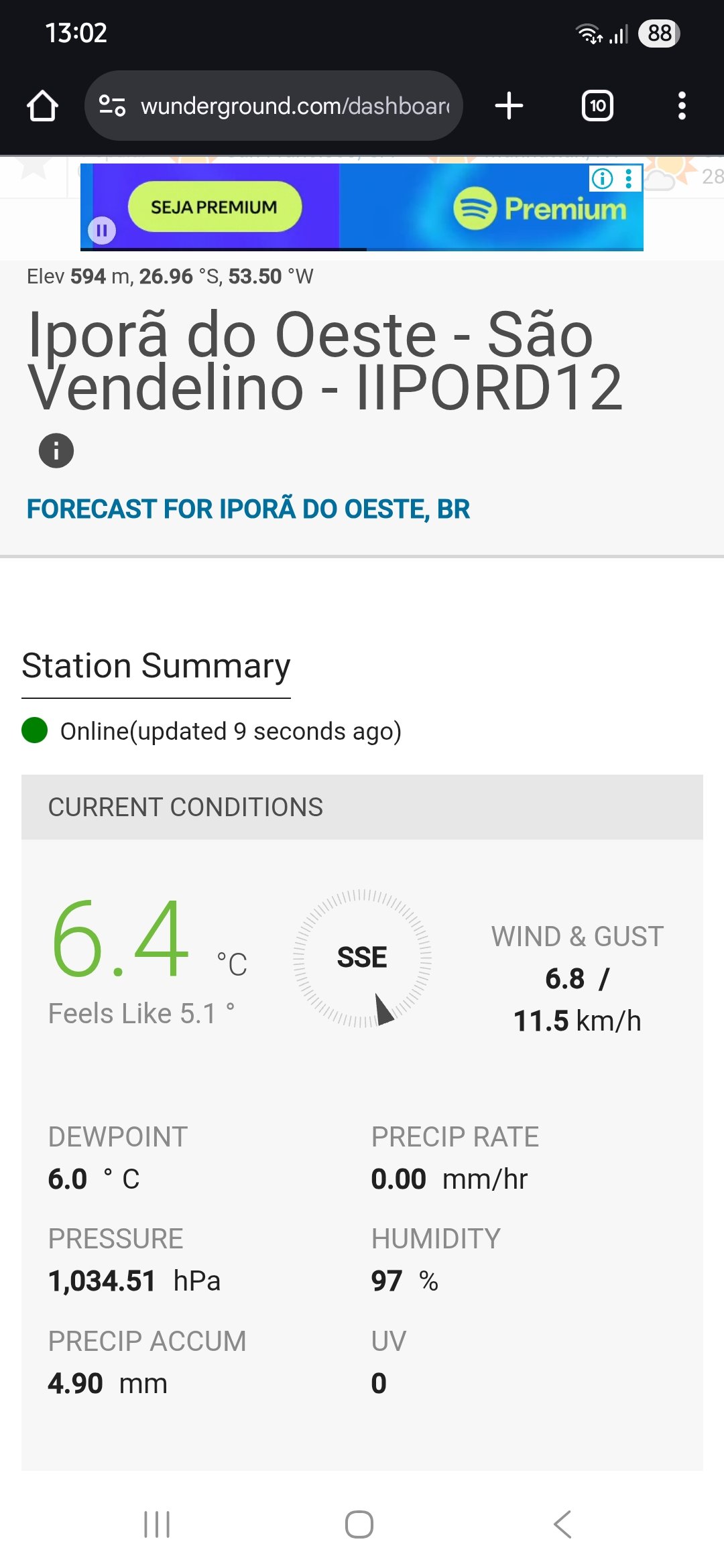
Task: Go to the browser home page
Action: 42,106
